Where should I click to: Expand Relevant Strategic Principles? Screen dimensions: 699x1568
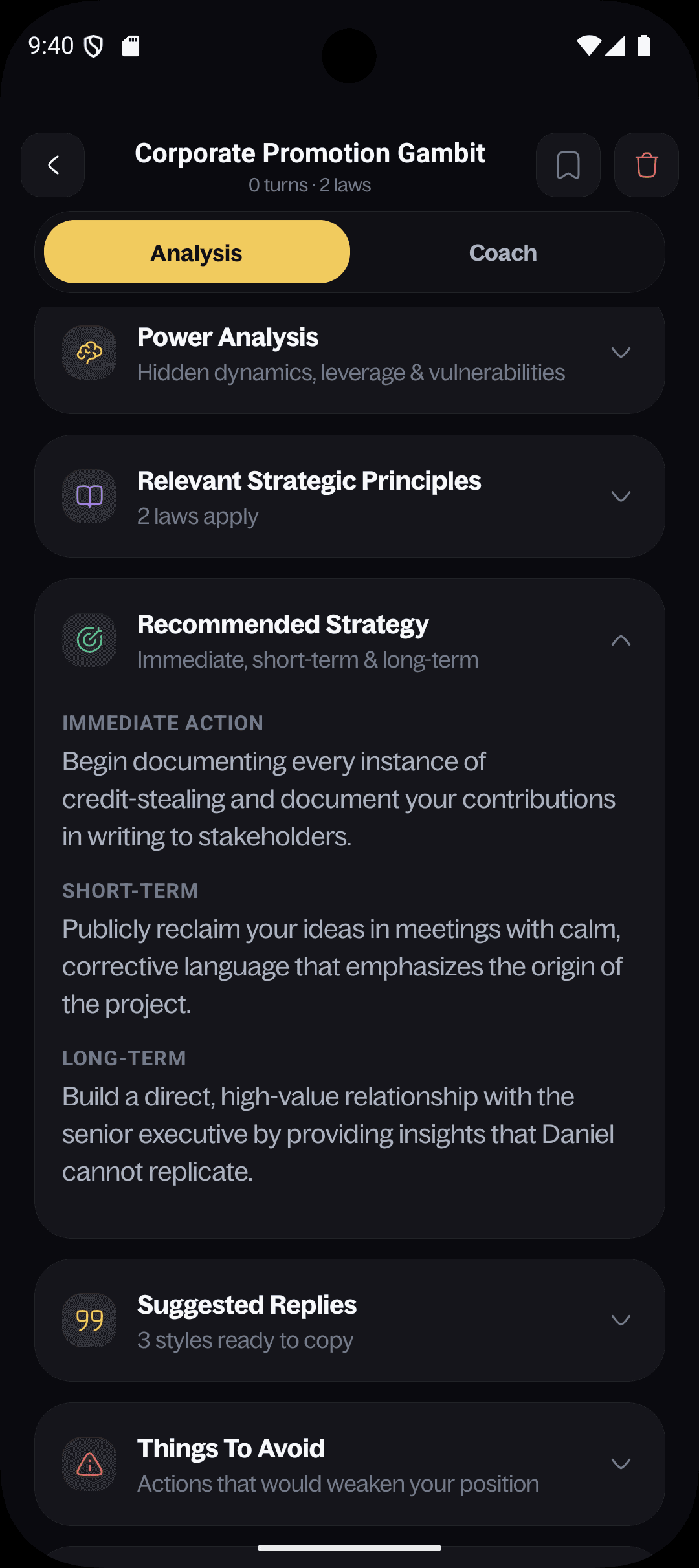[x=349, y=496]
